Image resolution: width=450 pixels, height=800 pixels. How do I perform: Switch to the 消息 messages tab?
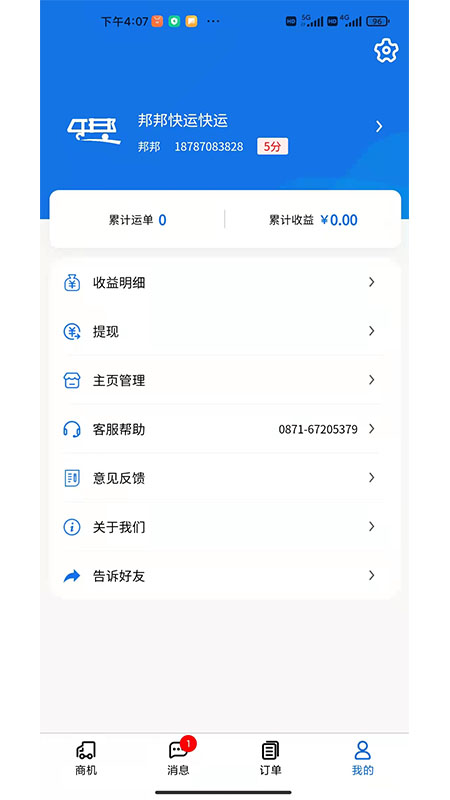179,758
